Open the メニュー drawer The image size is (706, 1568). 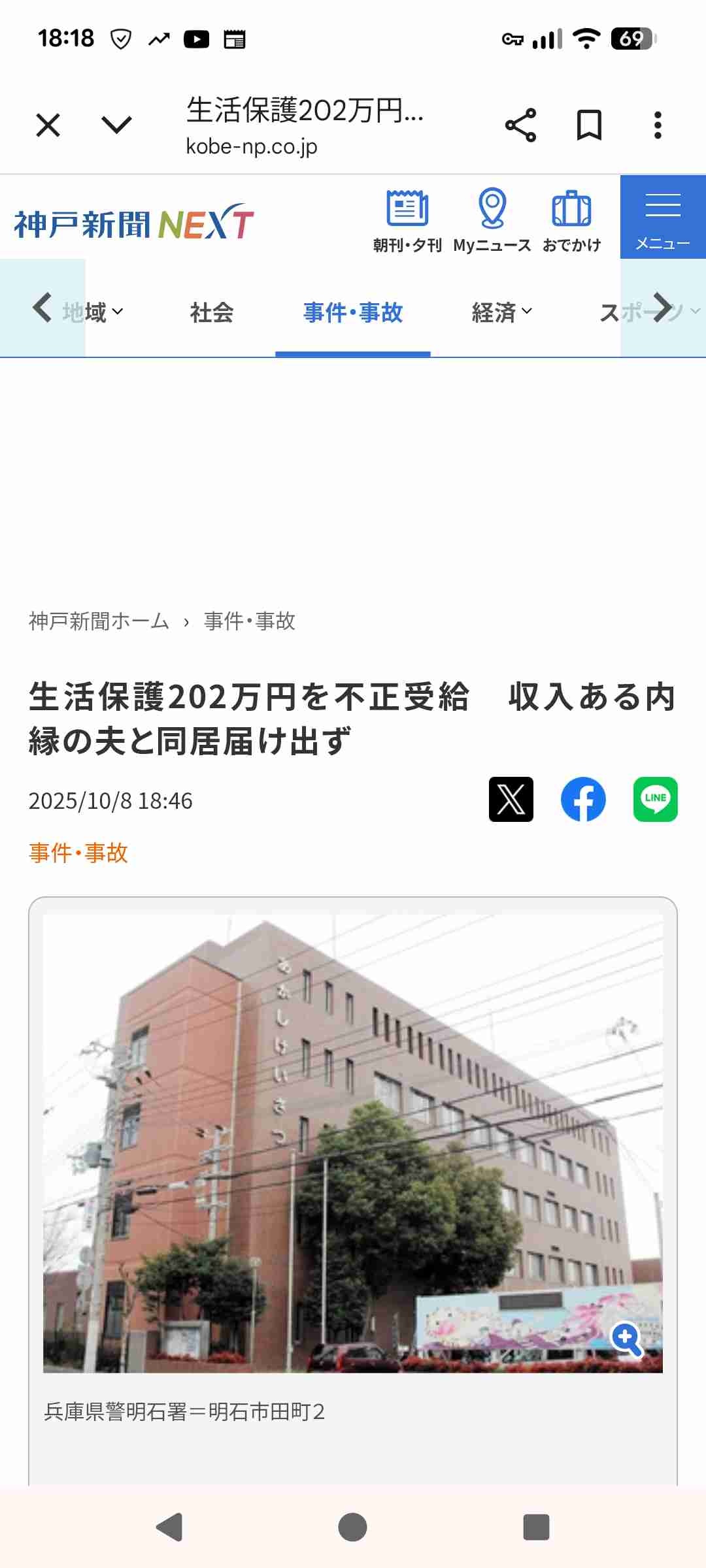click(x=663, y=218)
